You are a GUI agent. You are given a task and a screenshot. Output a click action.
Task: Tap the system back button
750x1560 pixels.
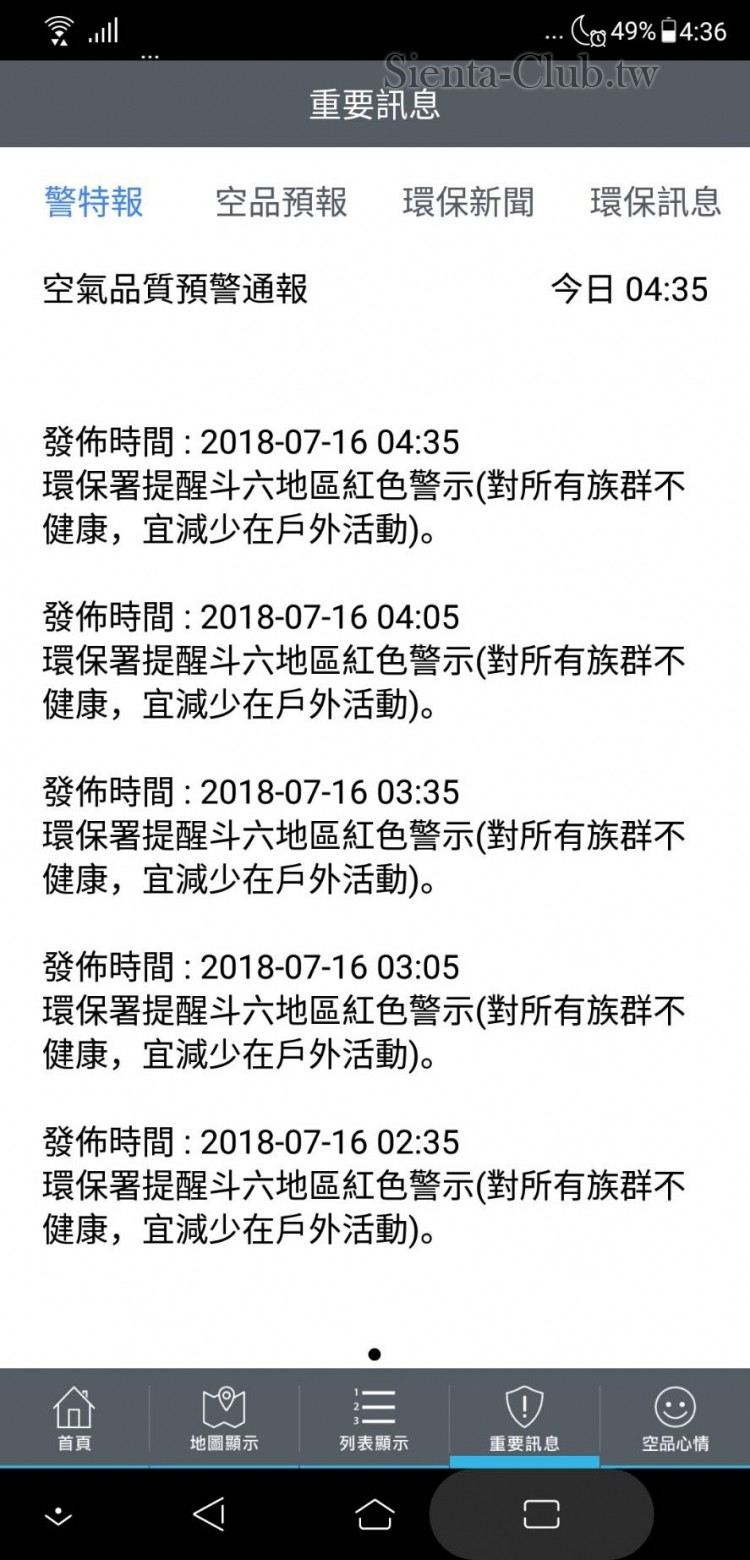209,1514
